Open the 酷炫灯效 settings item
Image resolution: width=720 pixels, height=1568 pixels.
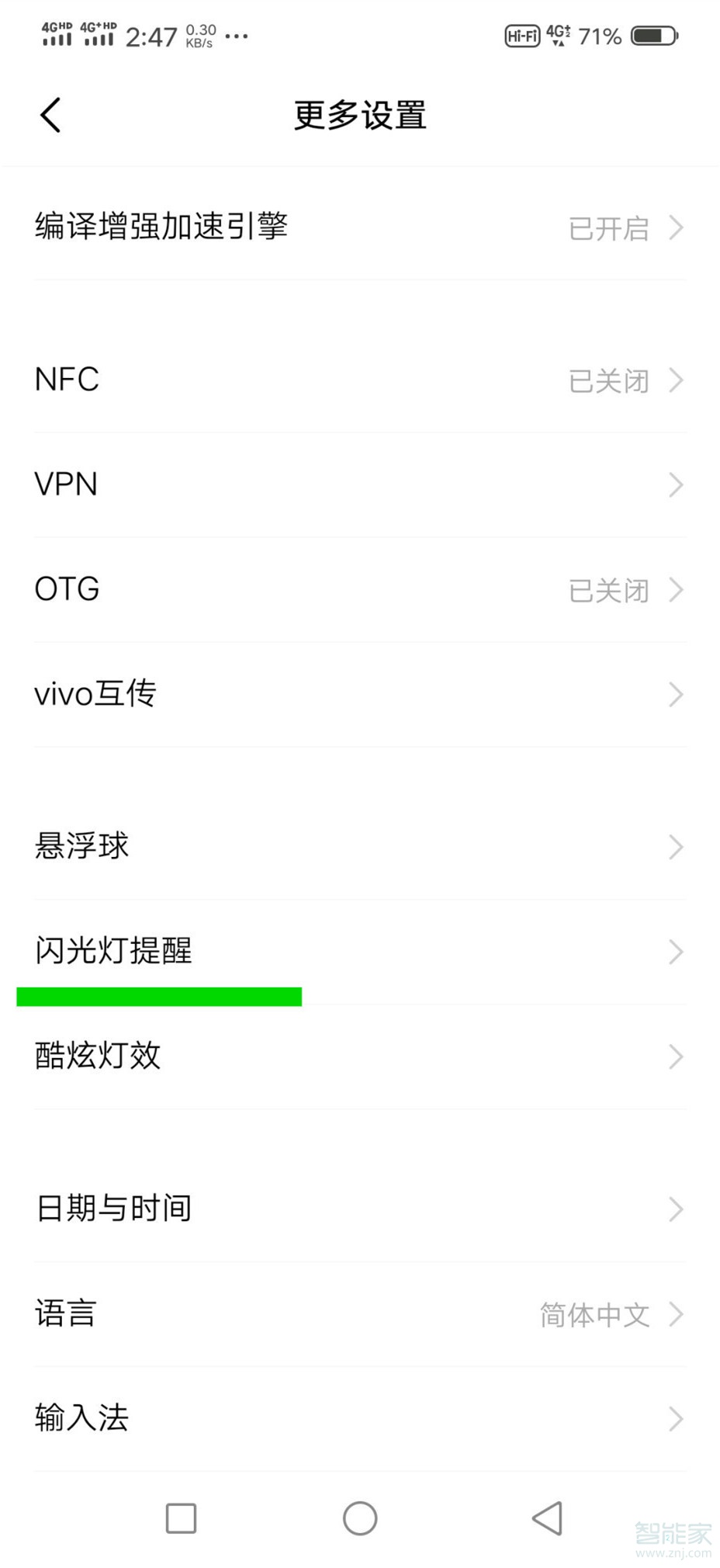(x=360, y=1056)
